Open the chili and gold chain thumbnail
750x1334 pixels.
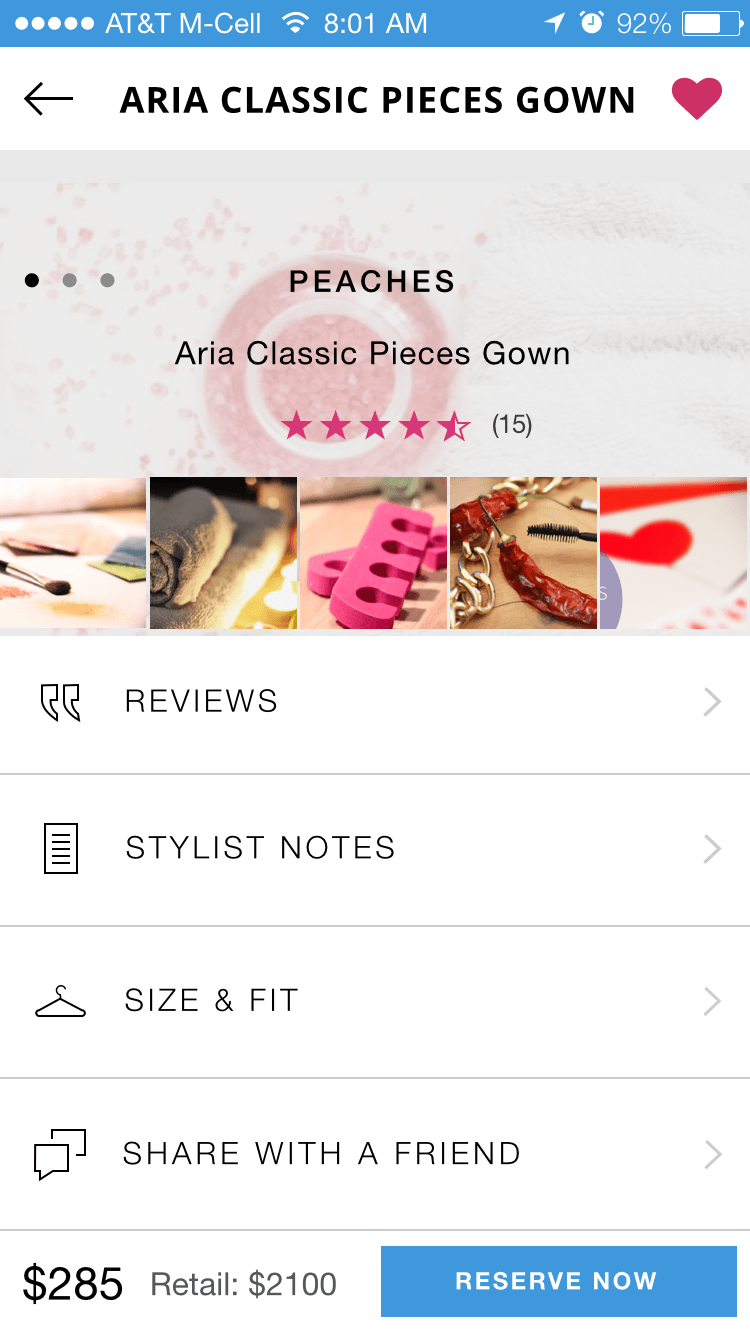(x=523, y=553)
